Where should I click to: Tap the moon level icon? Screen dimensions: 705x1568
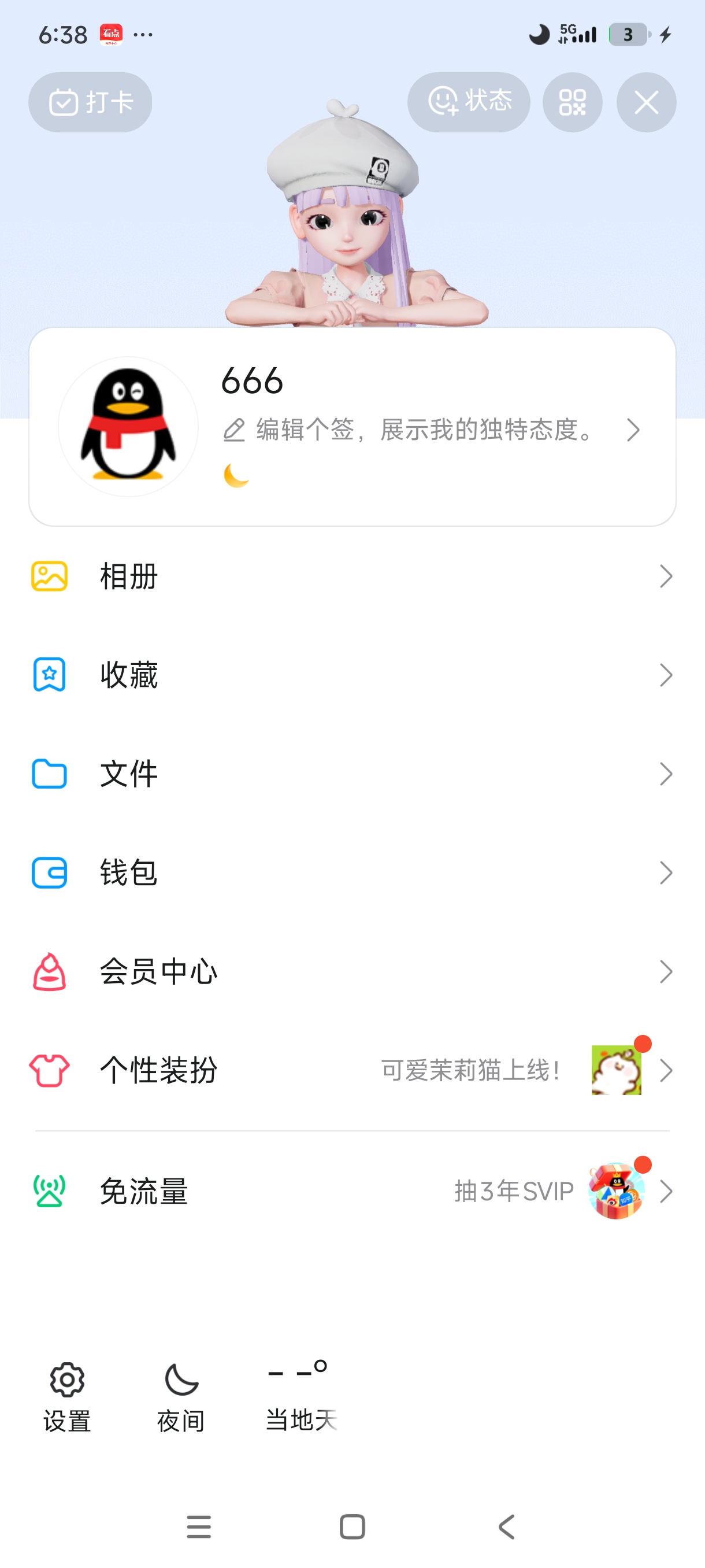pyautogui.click(x=236, y=475)
